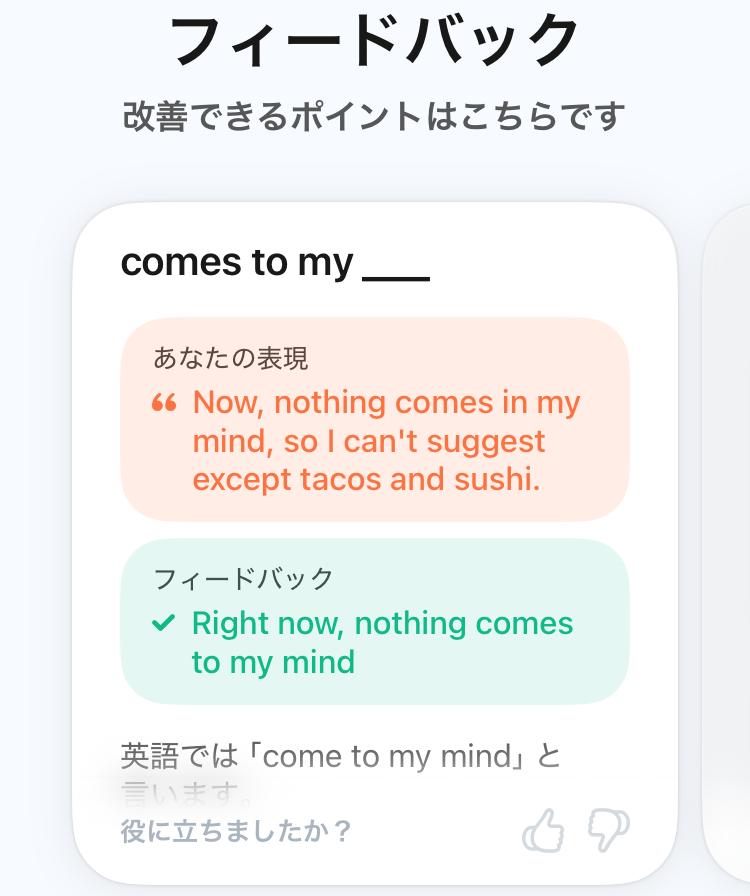Open the 'comes to my ___' feedback card

tap(275, 263)
